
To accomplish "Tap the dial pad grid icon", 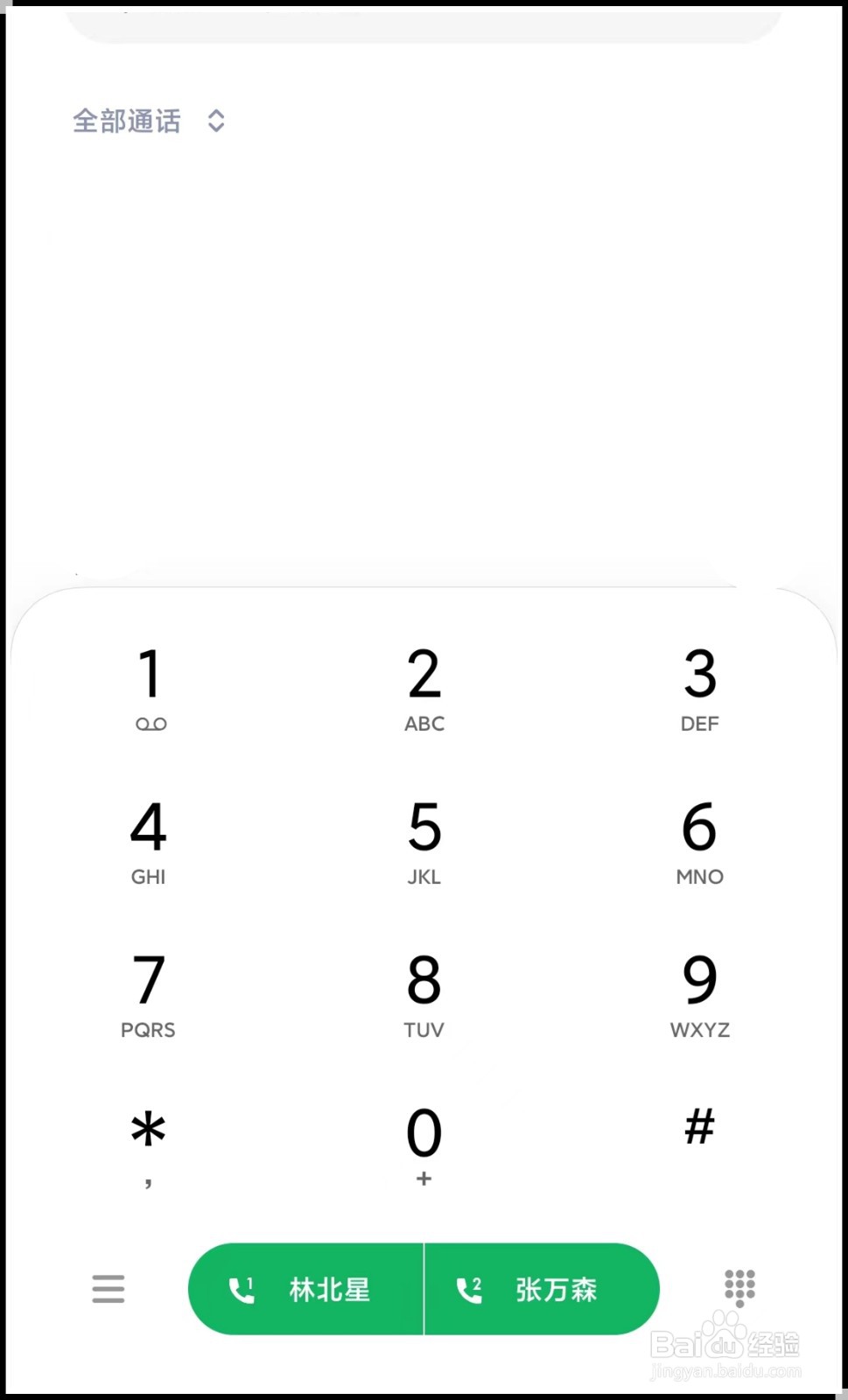I will pos(739,1289).
